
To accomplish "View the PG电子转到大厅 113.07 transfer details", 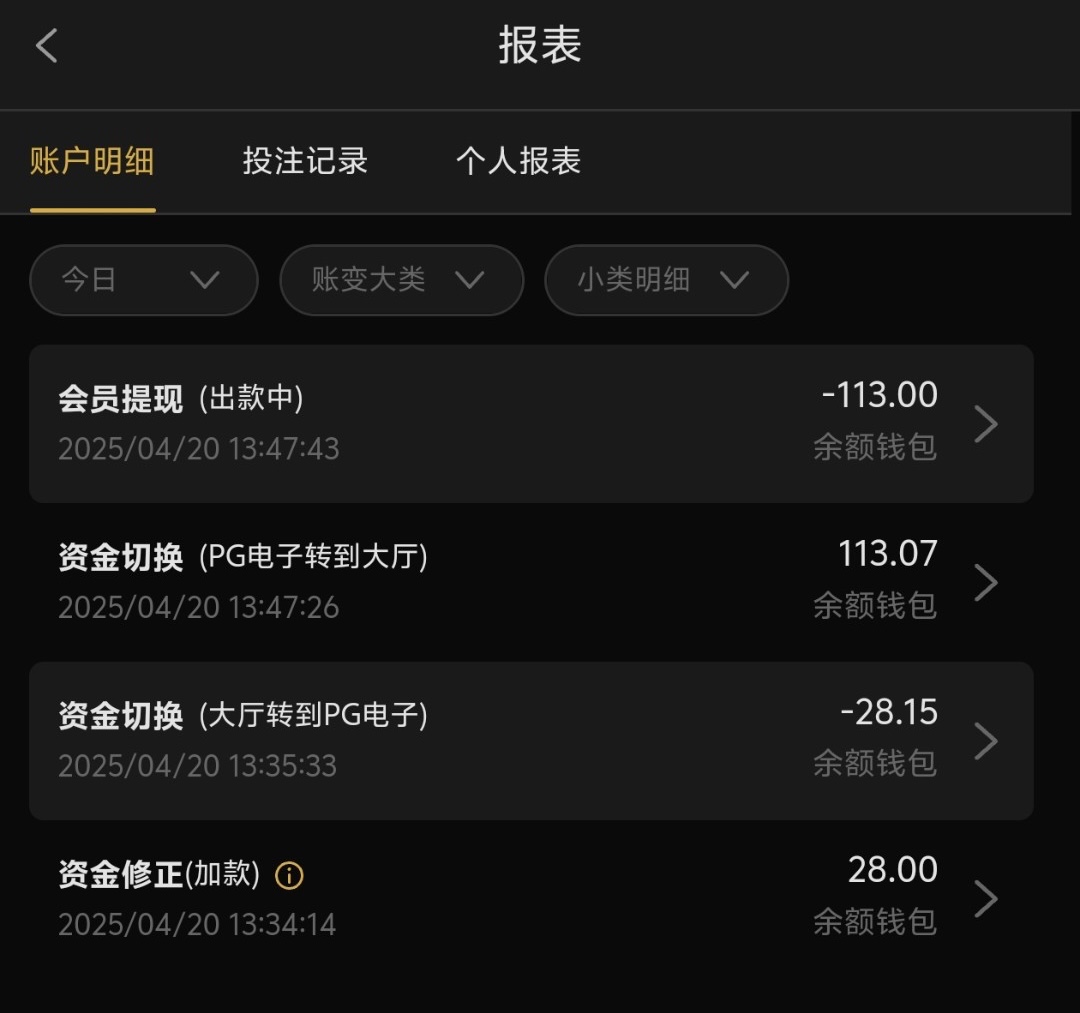I will (x=530, y=582).
